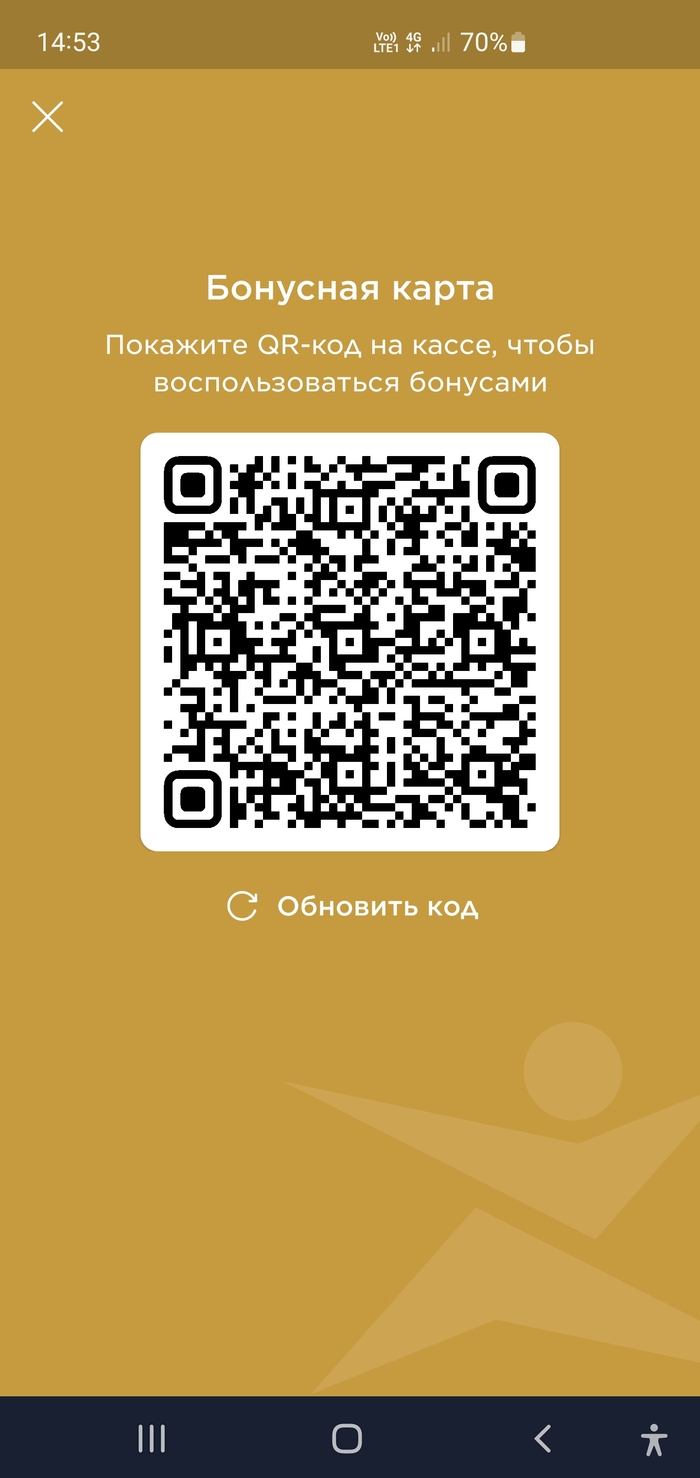This screenshot has width=700, height=1478.
Task: Refresh the QR code with Обновить код
Action: click(353, 907)
